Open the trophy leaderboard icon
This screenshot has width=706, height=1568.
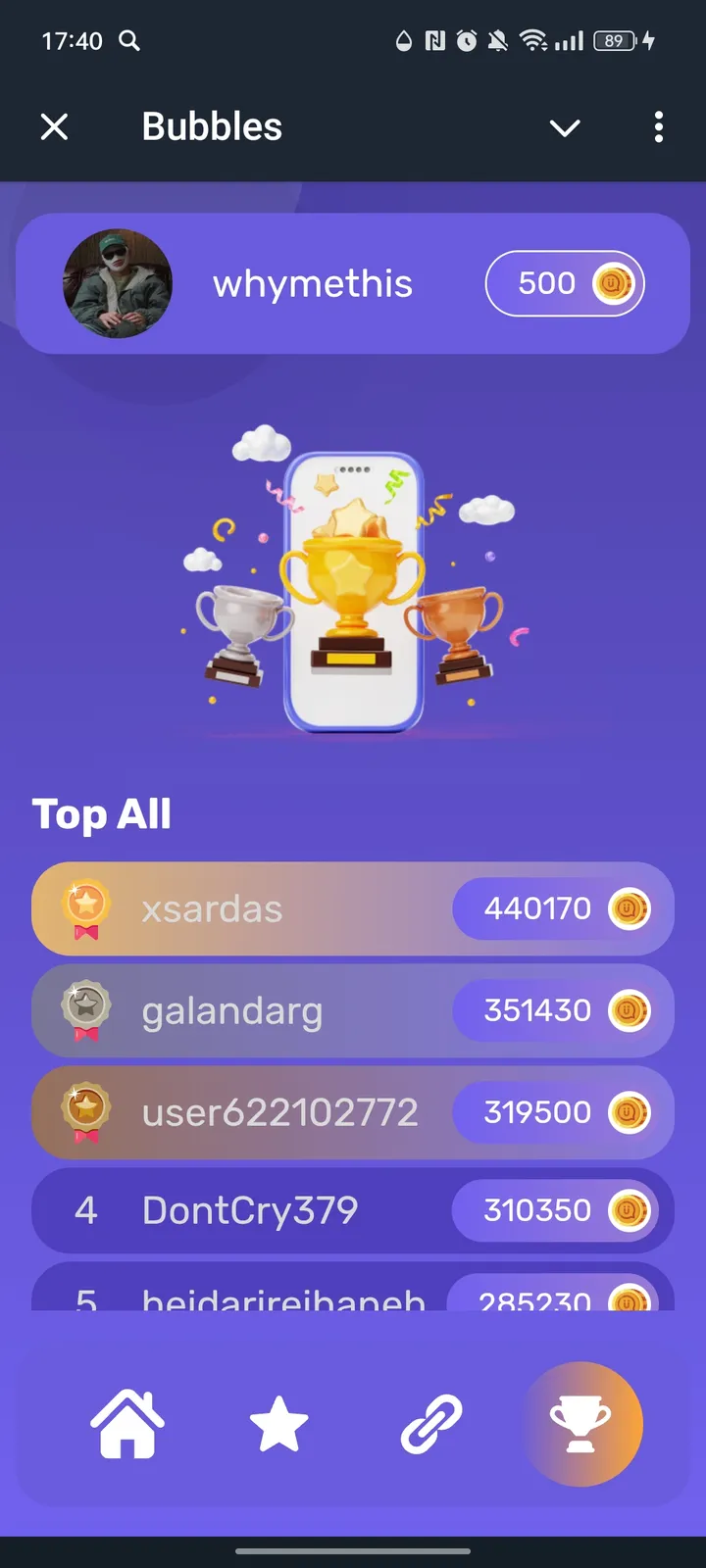[581, 1423]
